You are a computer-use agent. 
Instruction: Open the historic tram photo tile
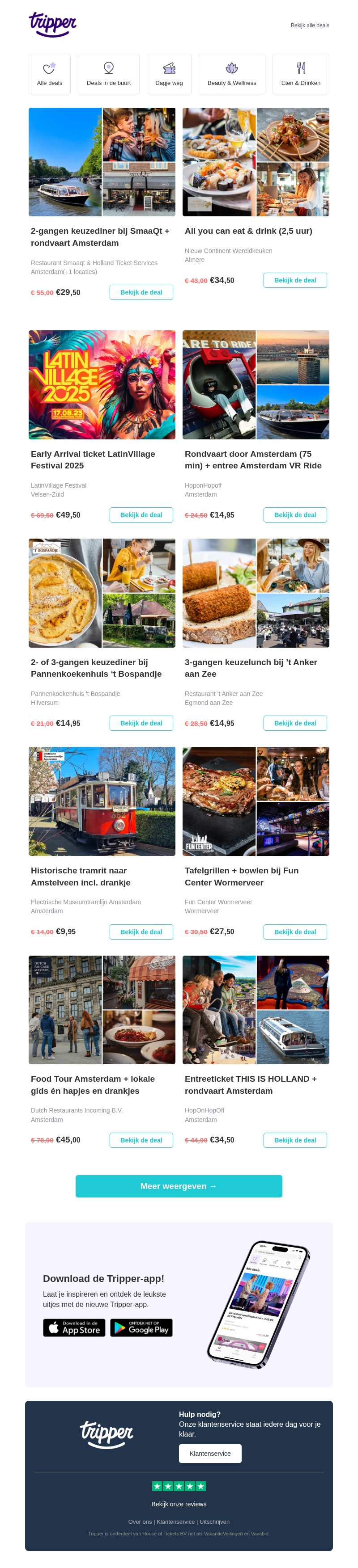pos(102,801)
